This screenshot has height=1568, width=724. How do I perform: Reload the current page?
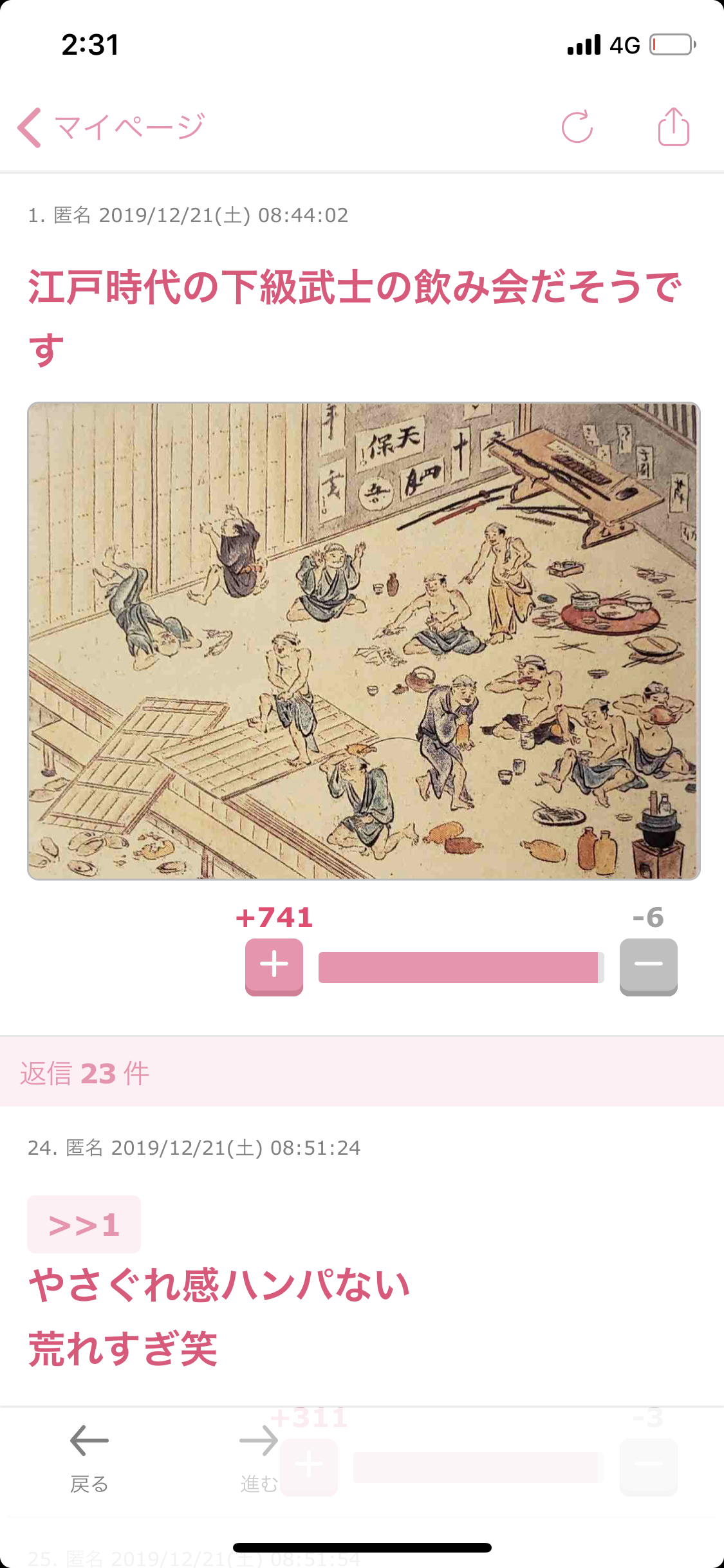[577, 127]
